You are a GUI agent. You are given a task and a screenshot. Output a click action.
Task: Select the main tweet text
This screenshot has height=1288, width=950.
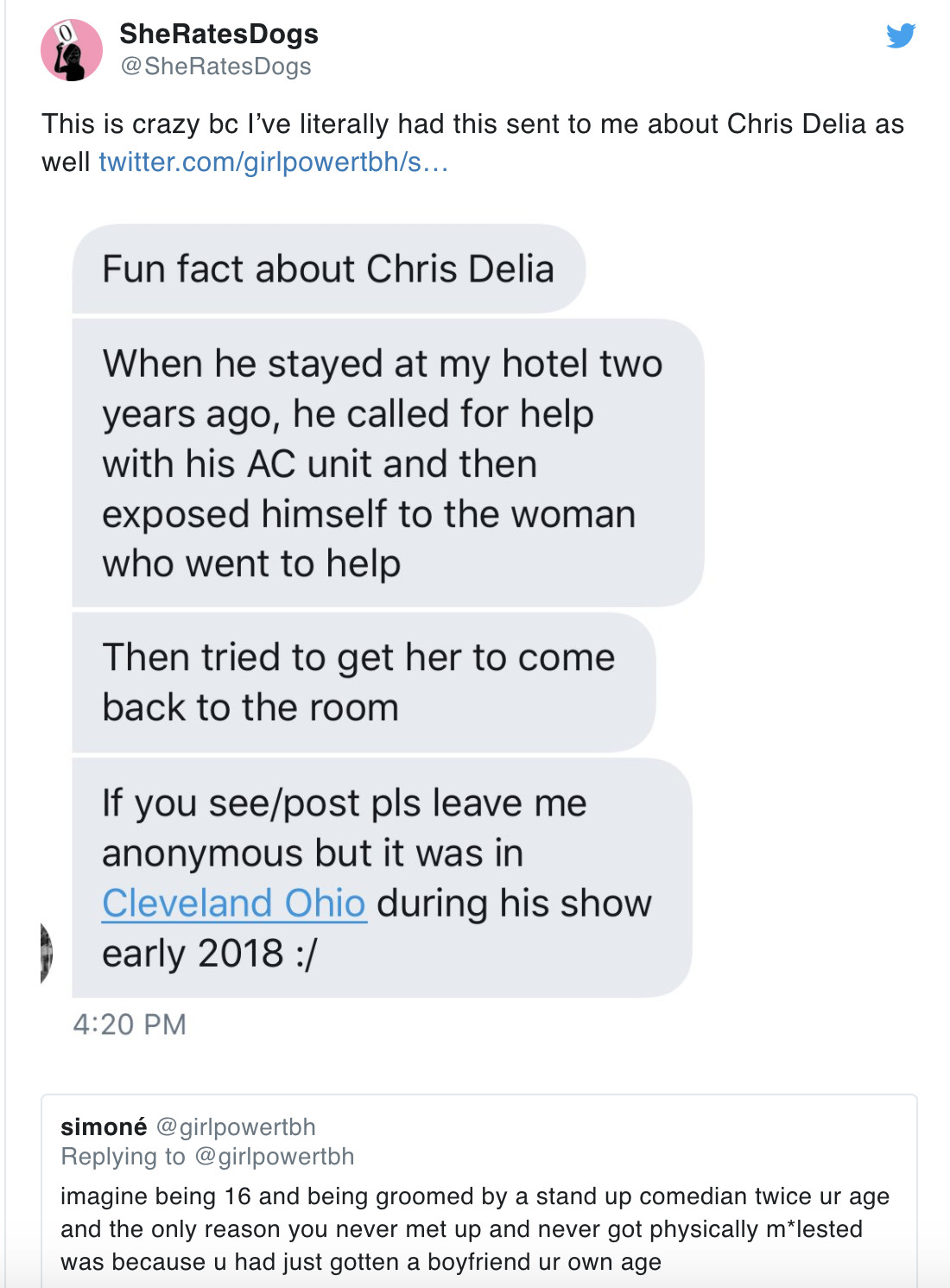pyautogui.click(x=473, y=142)
